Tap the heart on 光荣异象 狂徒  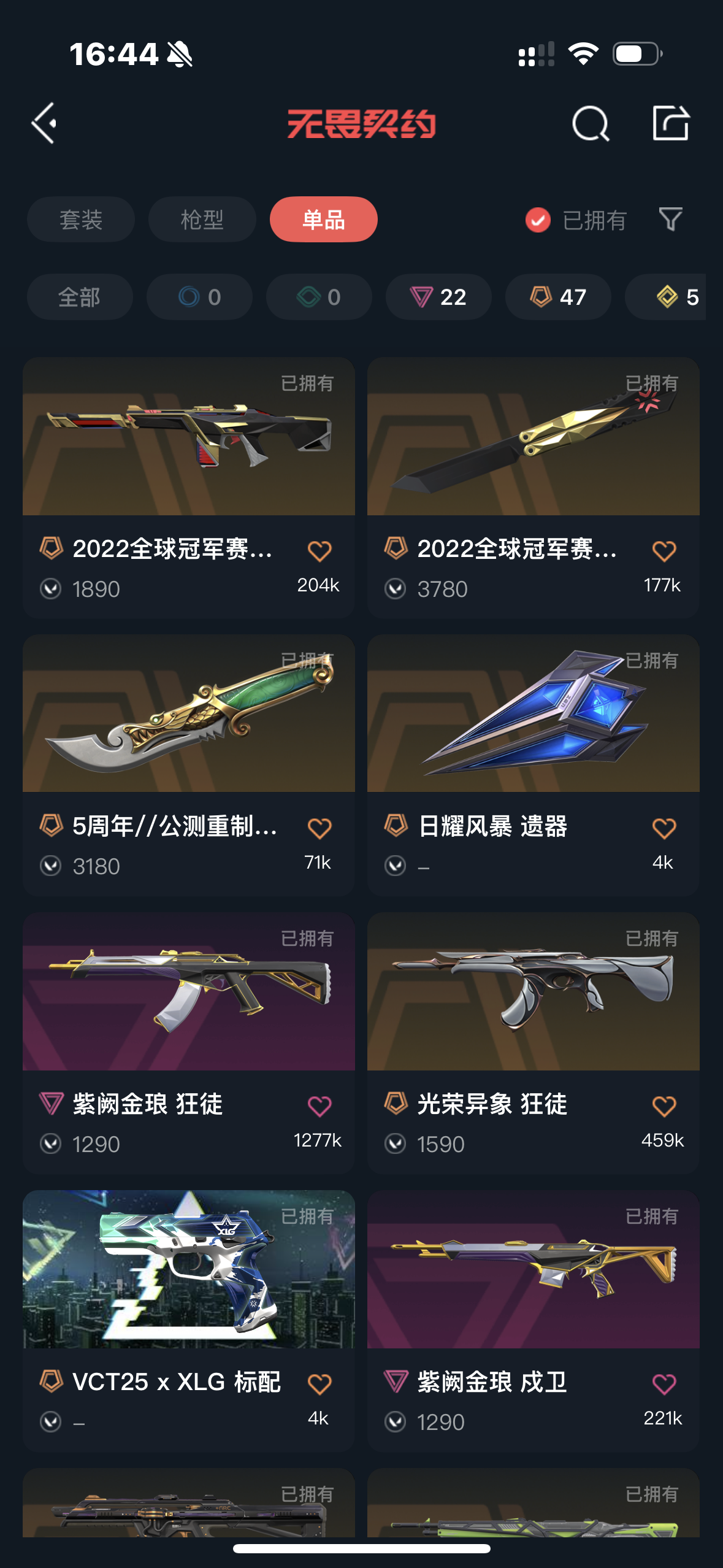[664, 1106]
